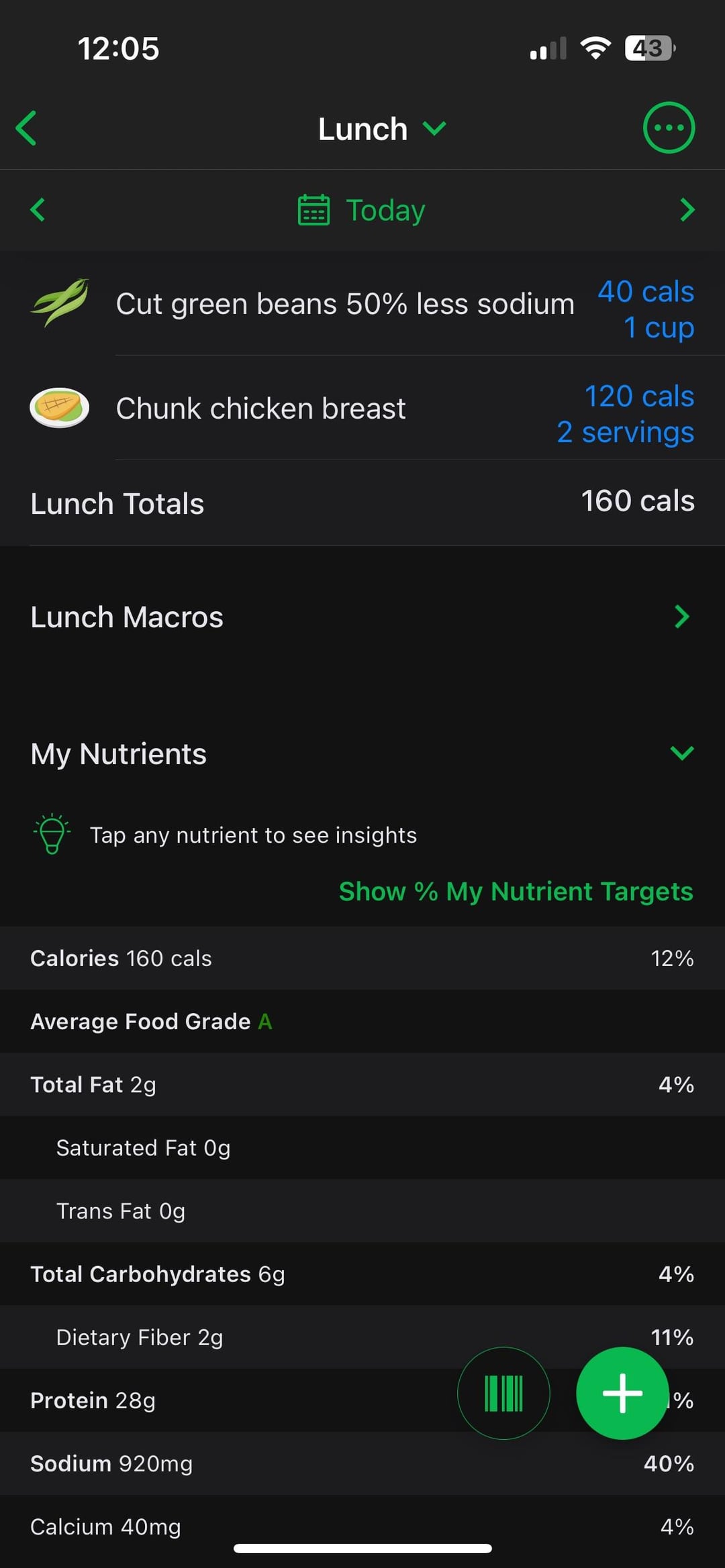Collapse the My Nutrients section
725x1568 pixels.
pyautogui.click(x=682, y=753)
